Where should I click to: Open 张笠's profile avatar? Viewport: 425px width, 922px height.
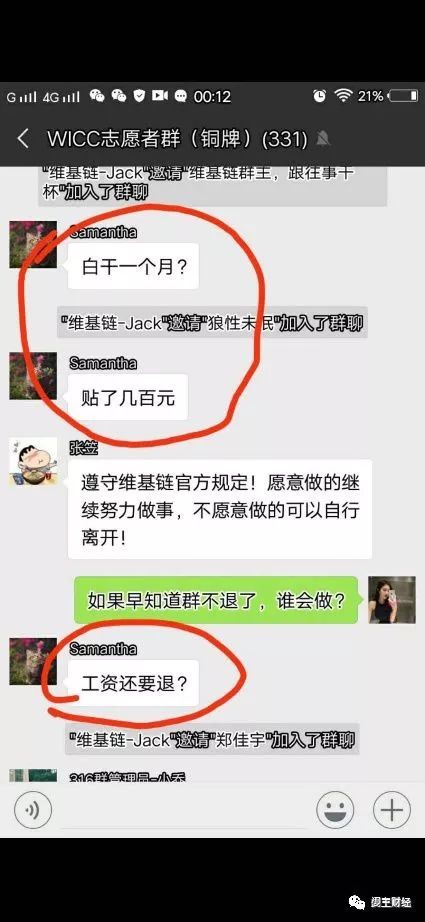click(x=33, y=461)
